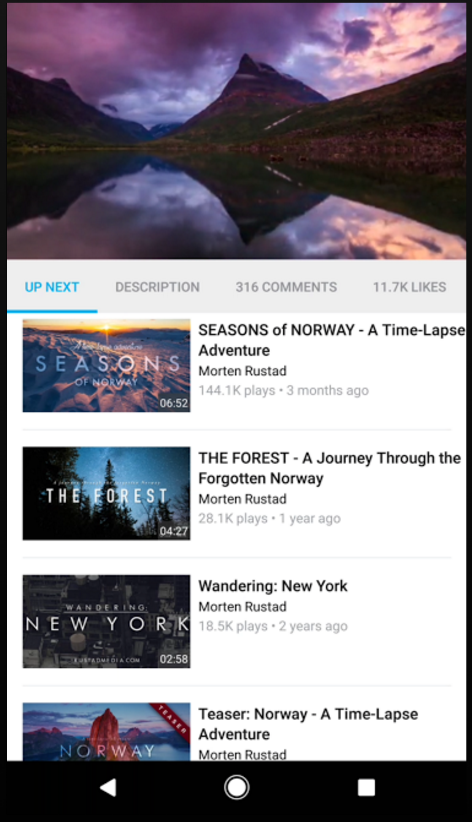The image size is (472, 822).
Task: Switch to the Description tab
Action: [157, 287]
